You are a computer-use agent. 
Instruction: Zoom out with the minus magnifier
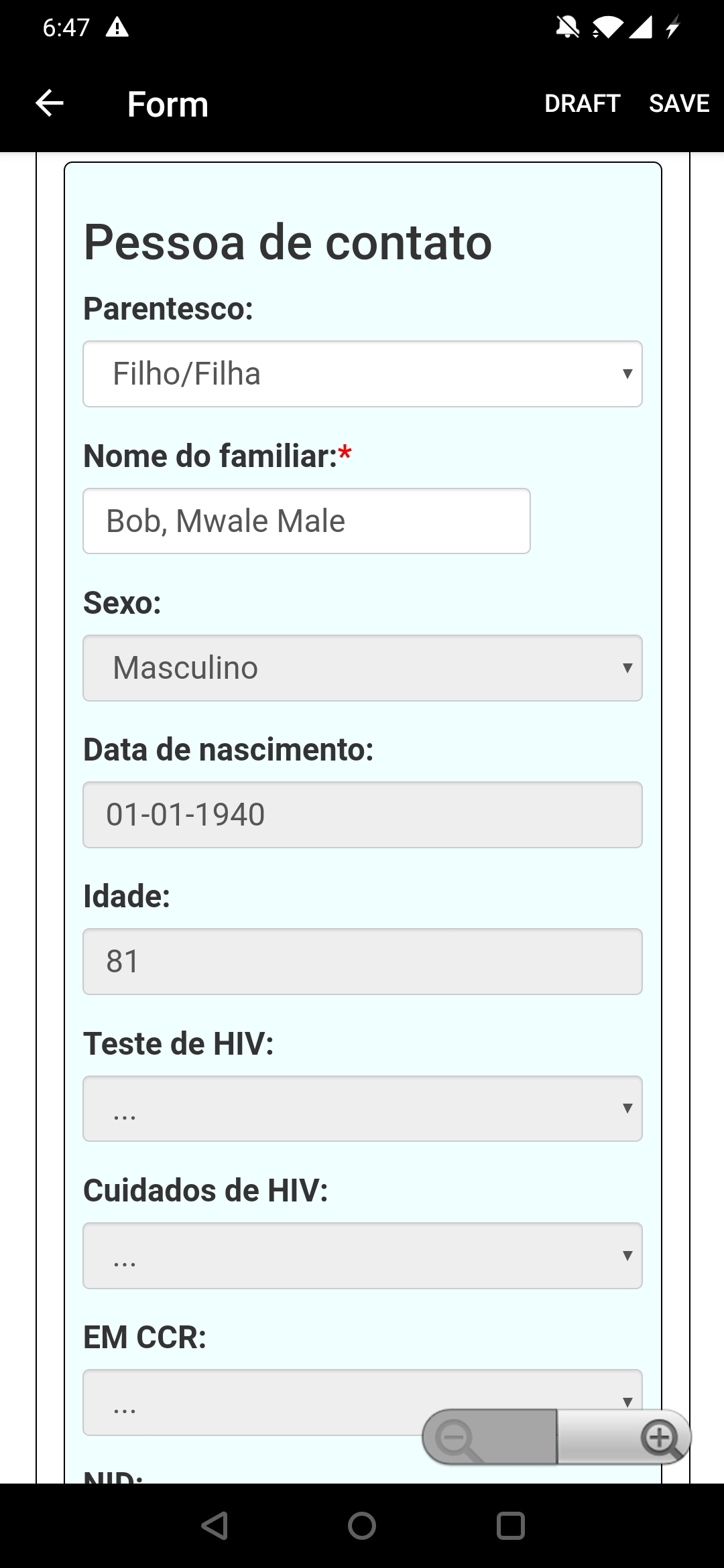[x=489, y=1437]
